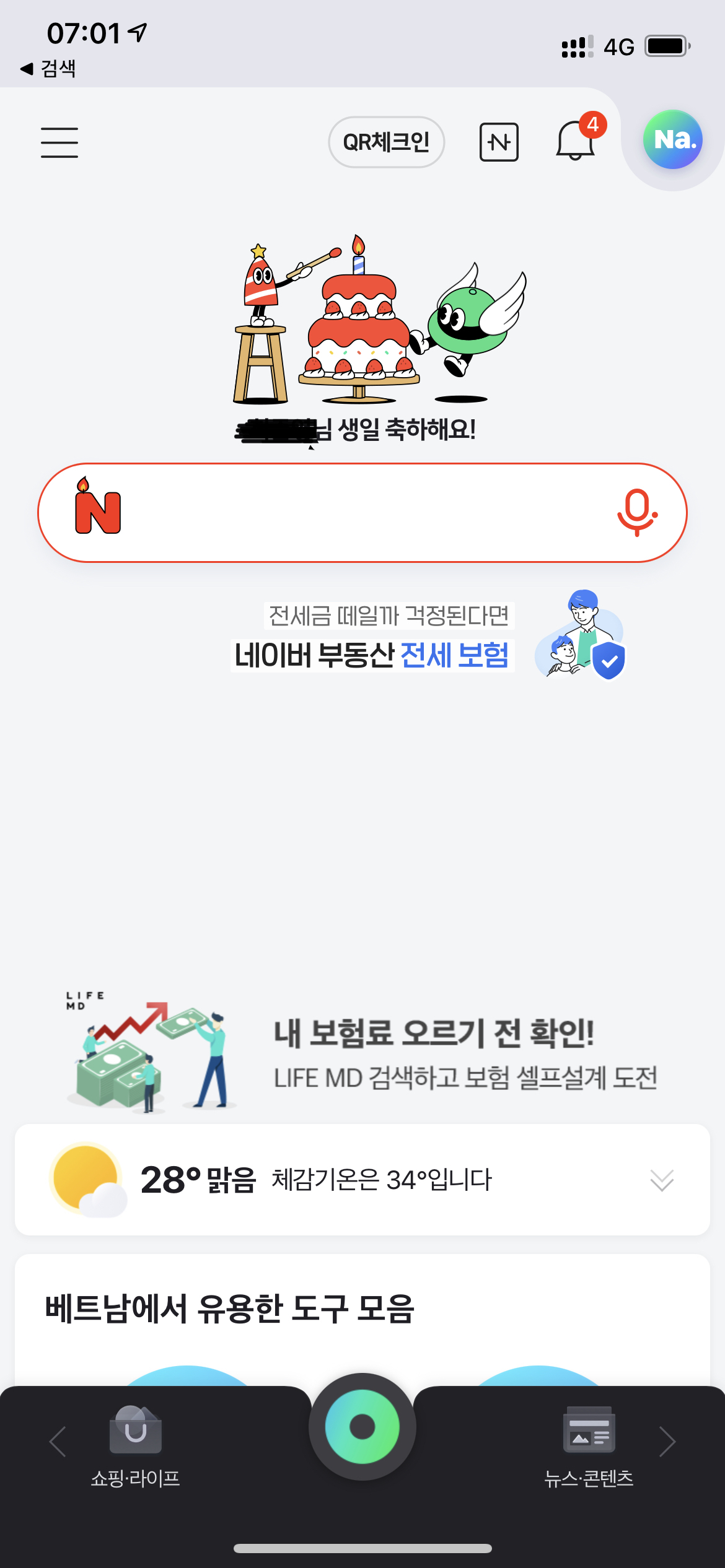Open the notifications bell
This screenshot has width=725, height=1568.
(x=578, y=139)
